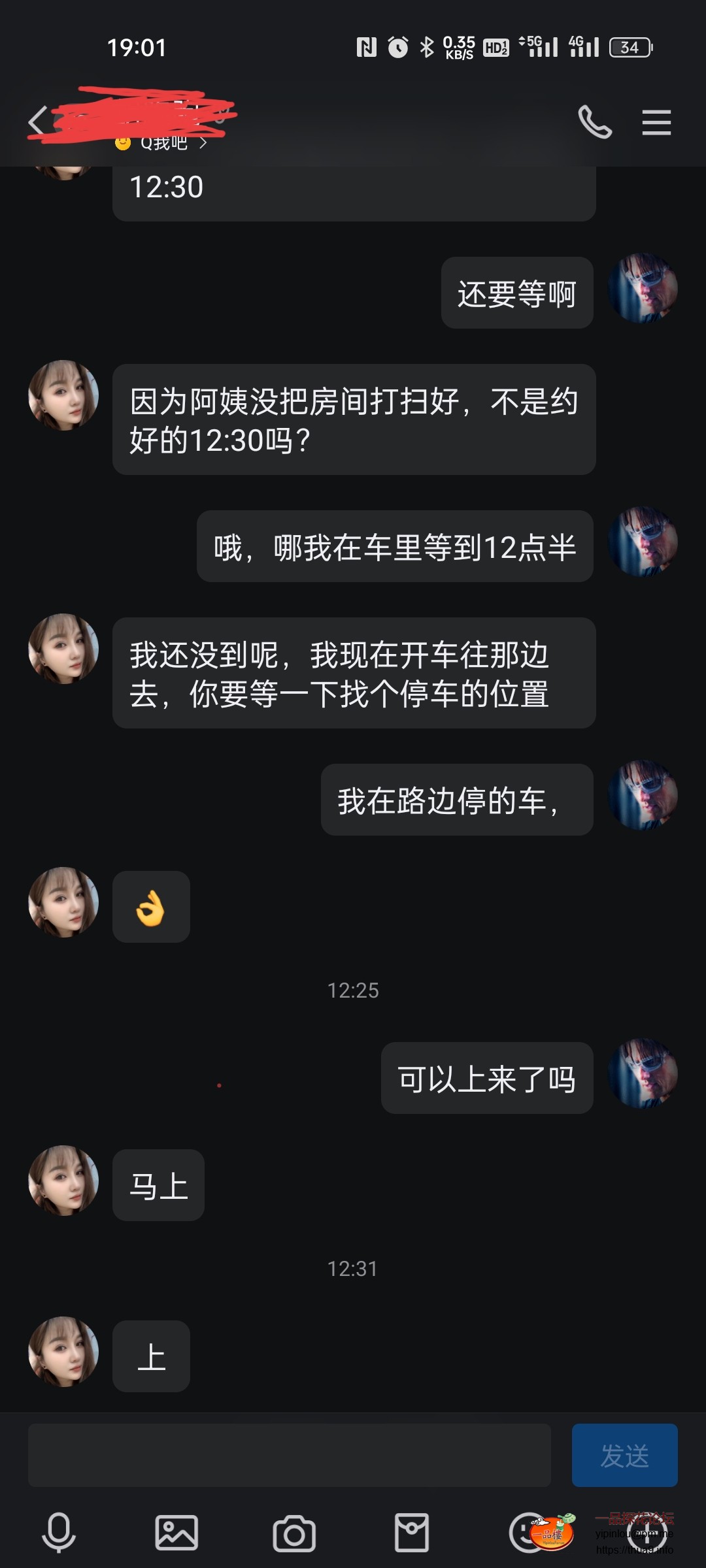This screenshot has height=1568, width=706.
Task: Open the contact's avatar beside the 马上 message
Action: click(x=63, y=1181)
